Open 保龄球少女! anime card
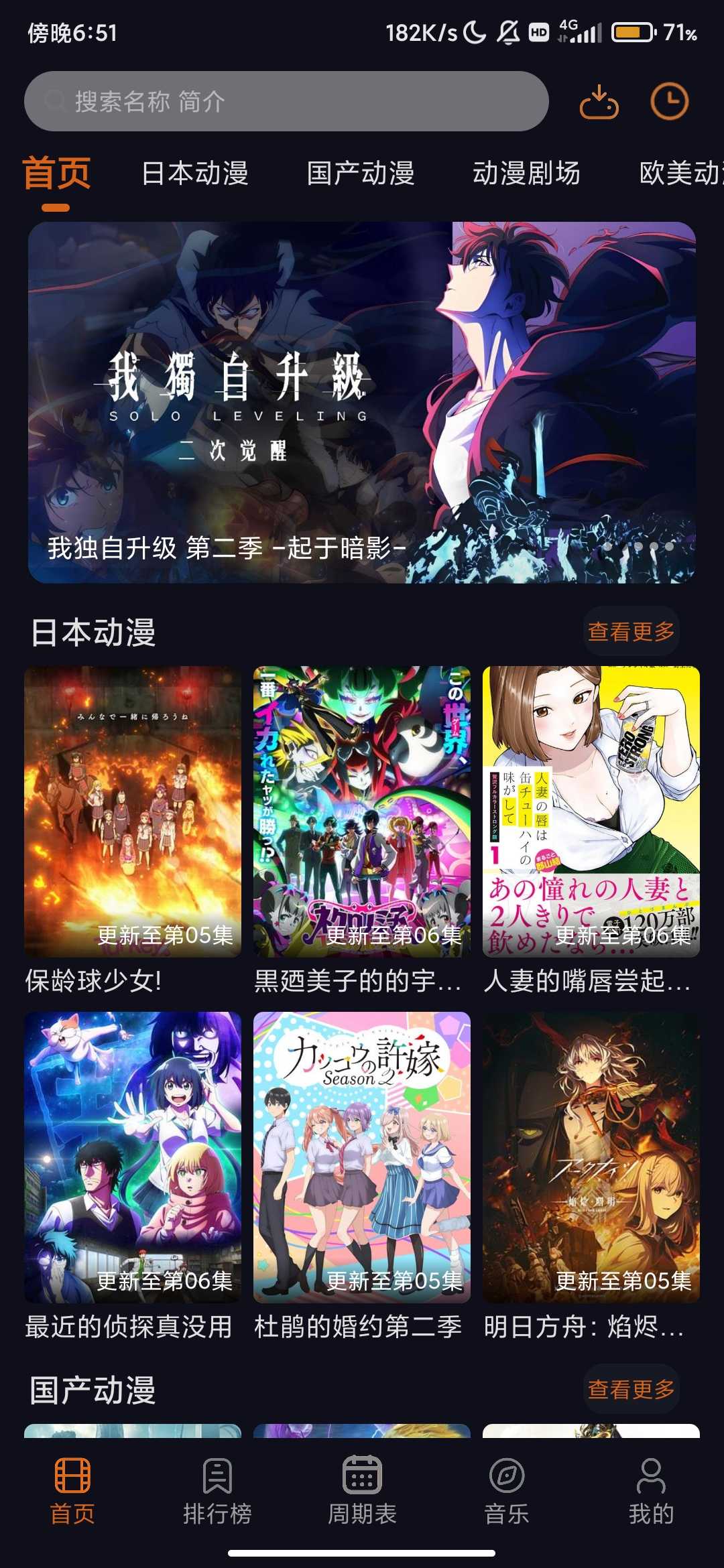Screen dimensions: 724x1568 click(133, 812)
